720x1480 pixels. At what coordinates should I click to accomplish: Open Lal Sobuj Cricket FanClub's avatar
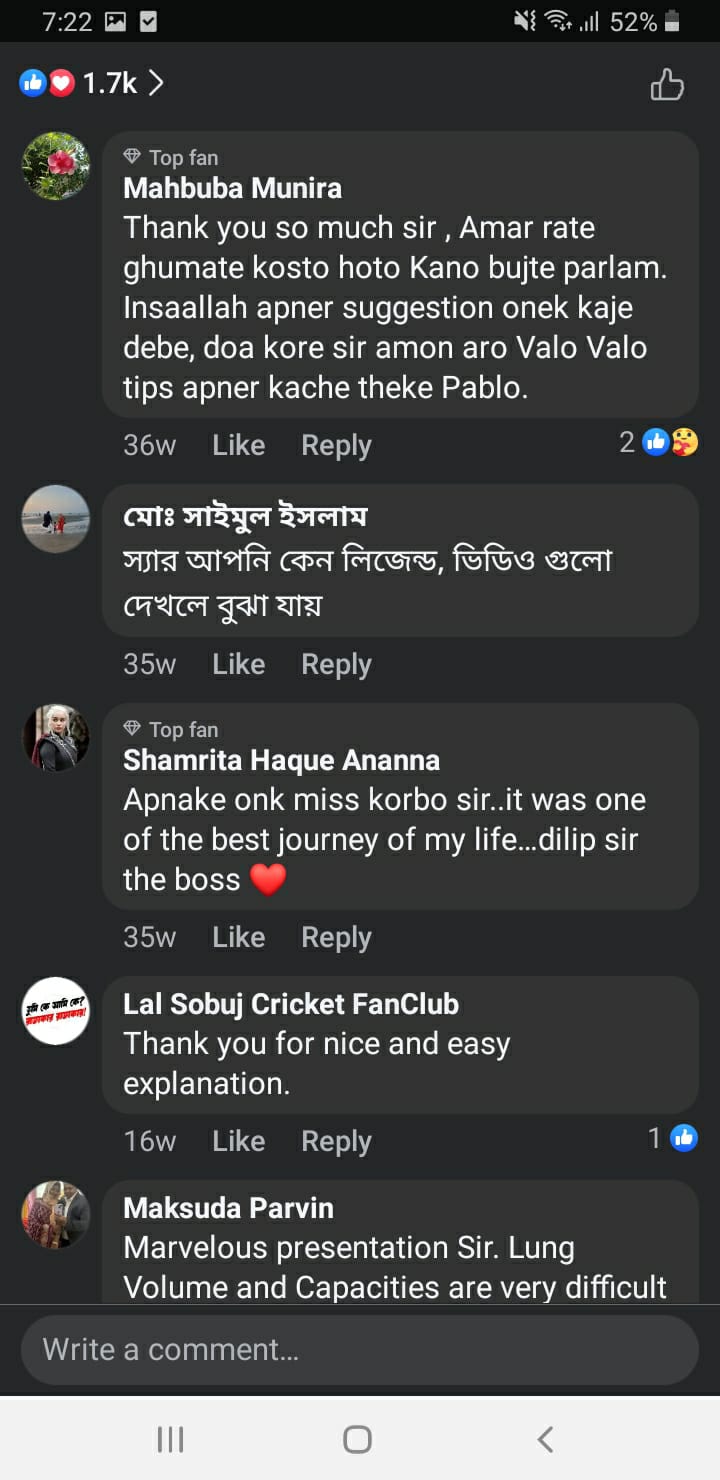tap(56, 1011)
